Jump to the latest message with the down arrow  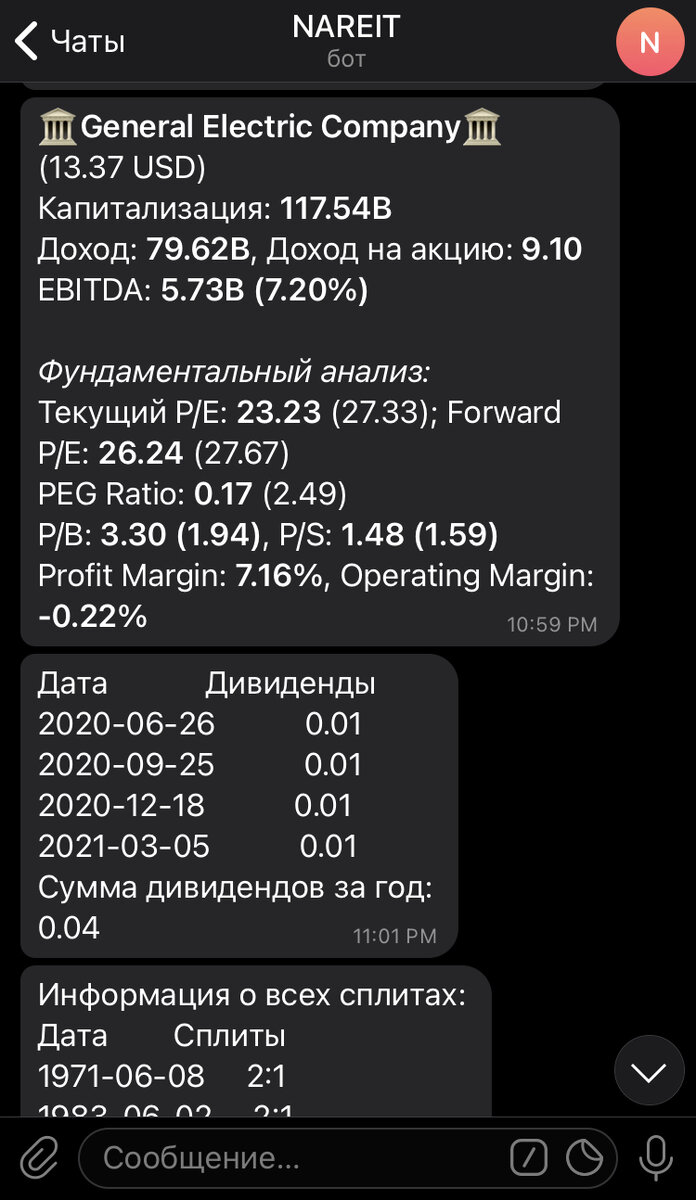click(650, 1074)
